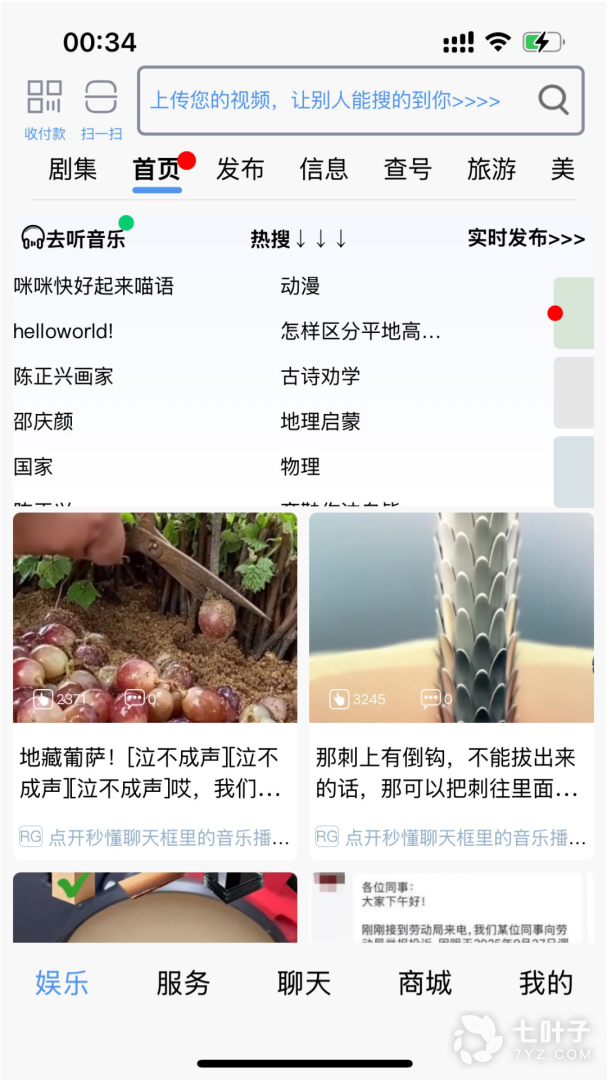The image size is (607, 1080).
Task: Go to the 旅游 tab
Action: (491, 169)
